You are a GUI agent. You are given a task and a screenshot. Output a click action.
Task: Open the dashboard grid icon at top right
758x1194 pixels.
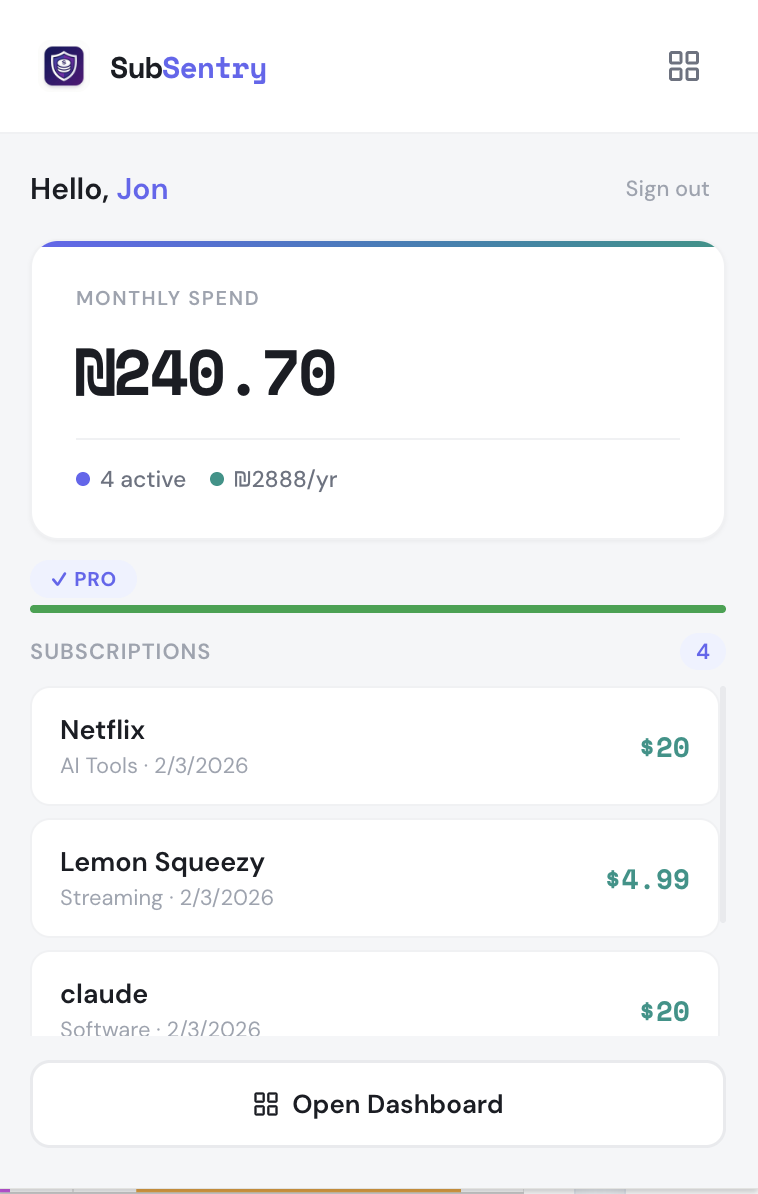(684, 66)
